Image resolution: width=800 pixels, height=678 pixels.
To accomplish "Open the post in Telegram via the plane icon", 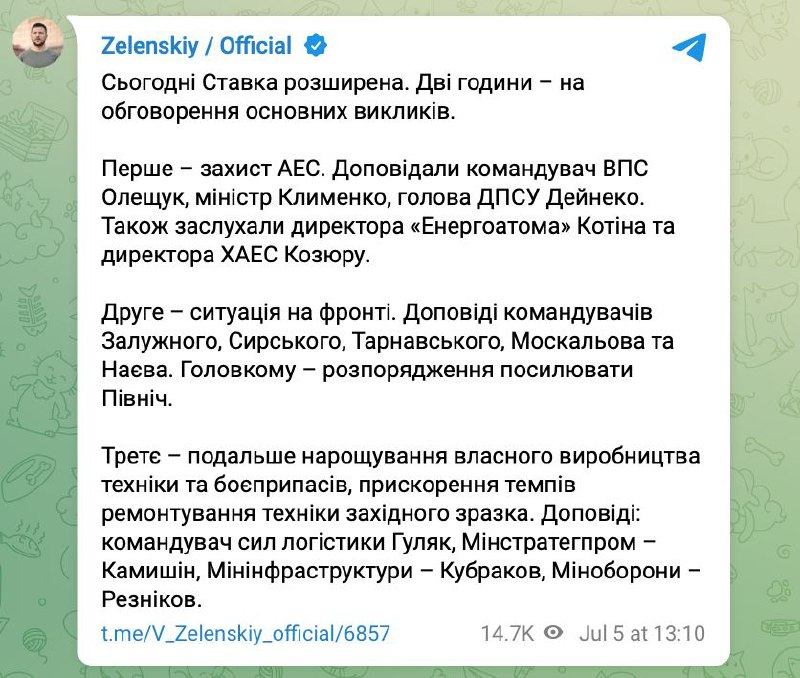I will tap(688, 48).
